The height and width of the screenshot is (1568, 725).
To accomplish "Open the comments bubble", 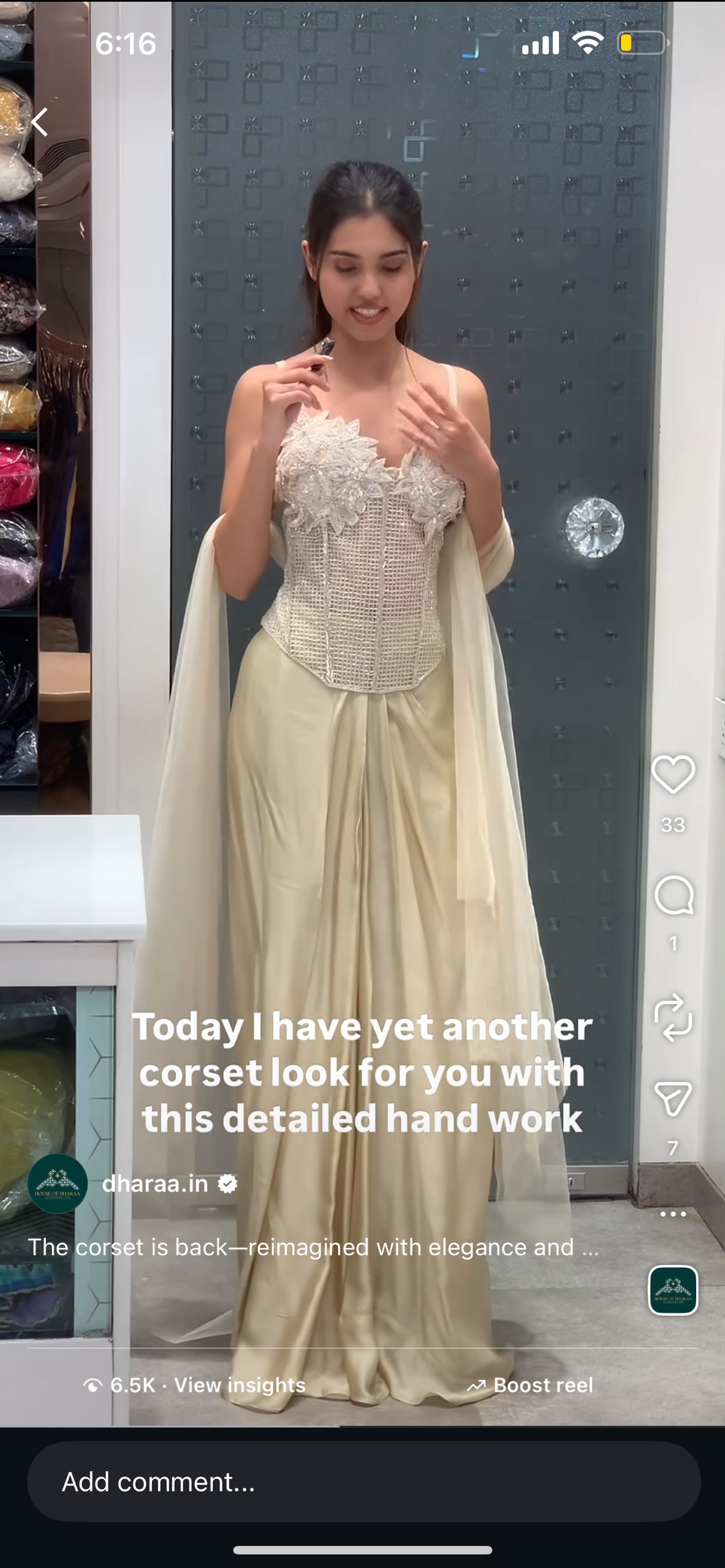I will click(x=673, y=896).
